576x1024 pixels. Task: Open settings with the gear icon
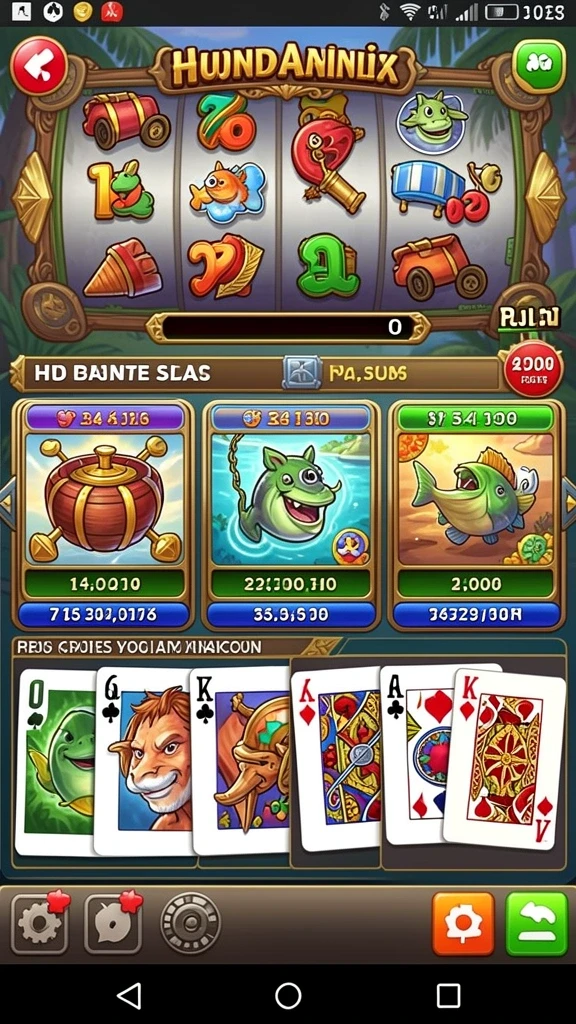coord(40,923)
